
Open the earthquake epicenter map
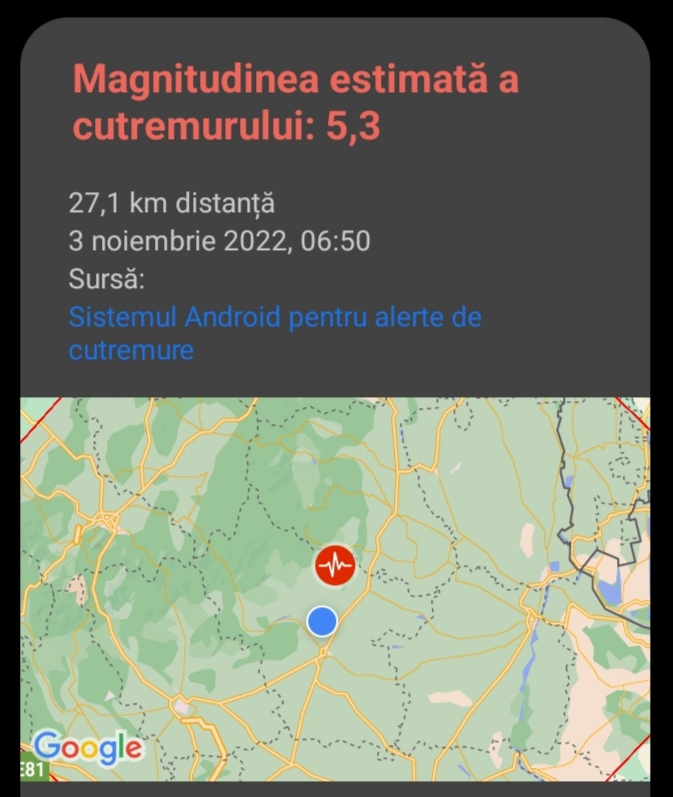coord(336,588)
